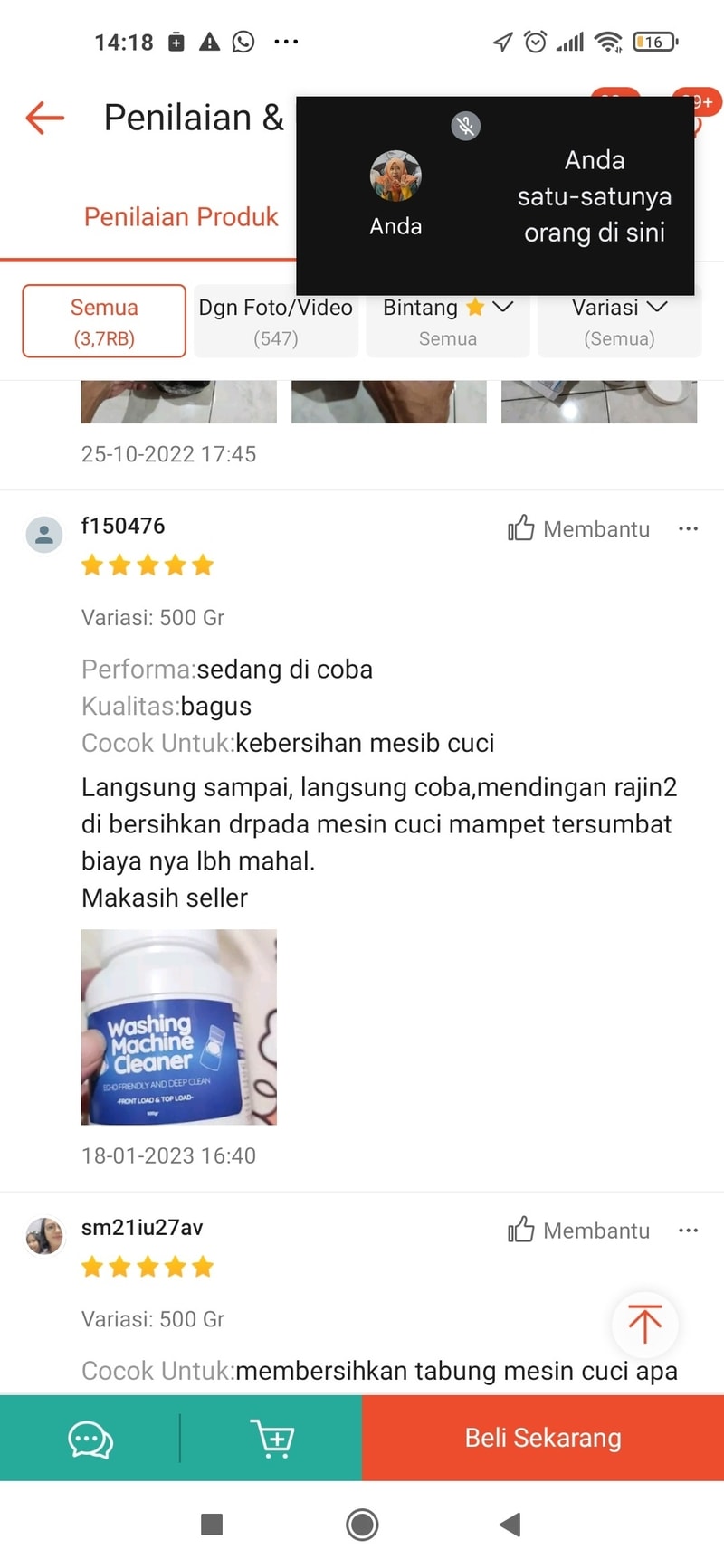Switch to the Penilaian Produk tab
Image resolution: width=724 pixels, height=1568 pixels.
181,217
